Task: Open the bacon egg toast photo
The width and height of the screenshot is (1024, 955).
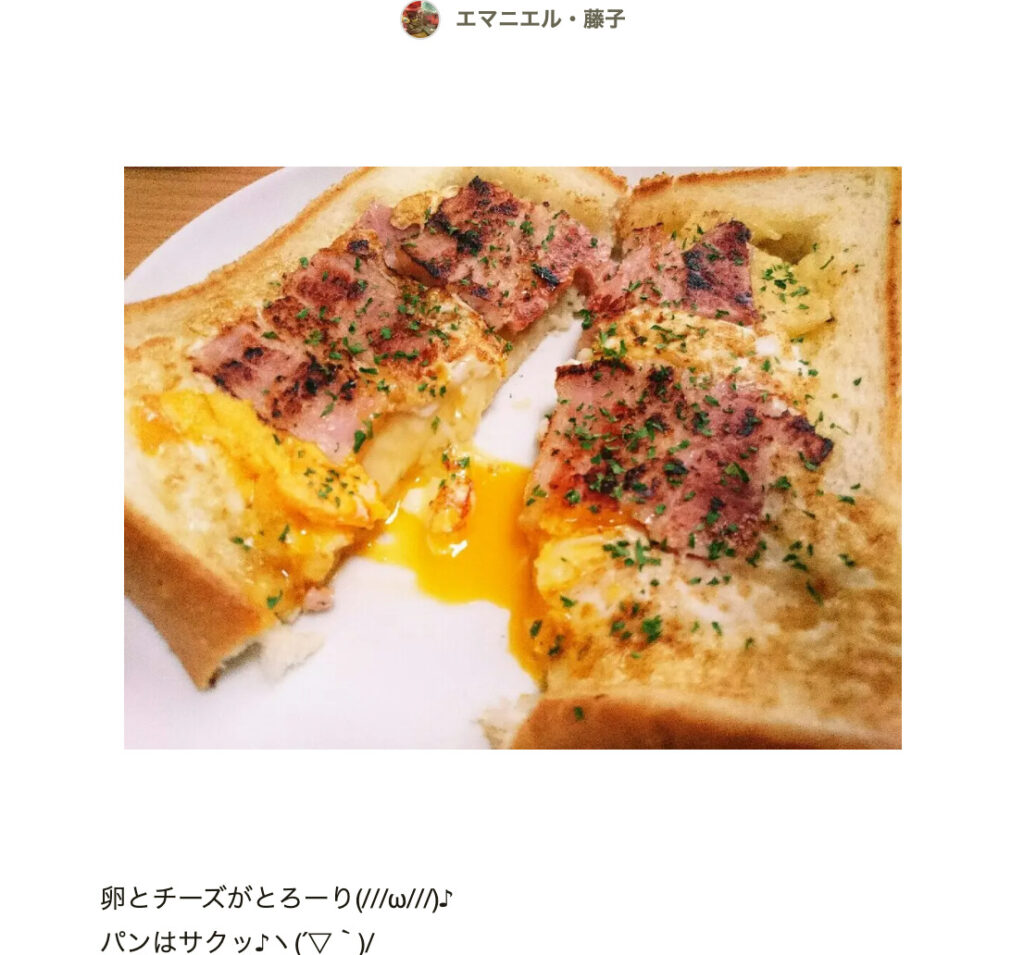Action: [x=512, y=457]
